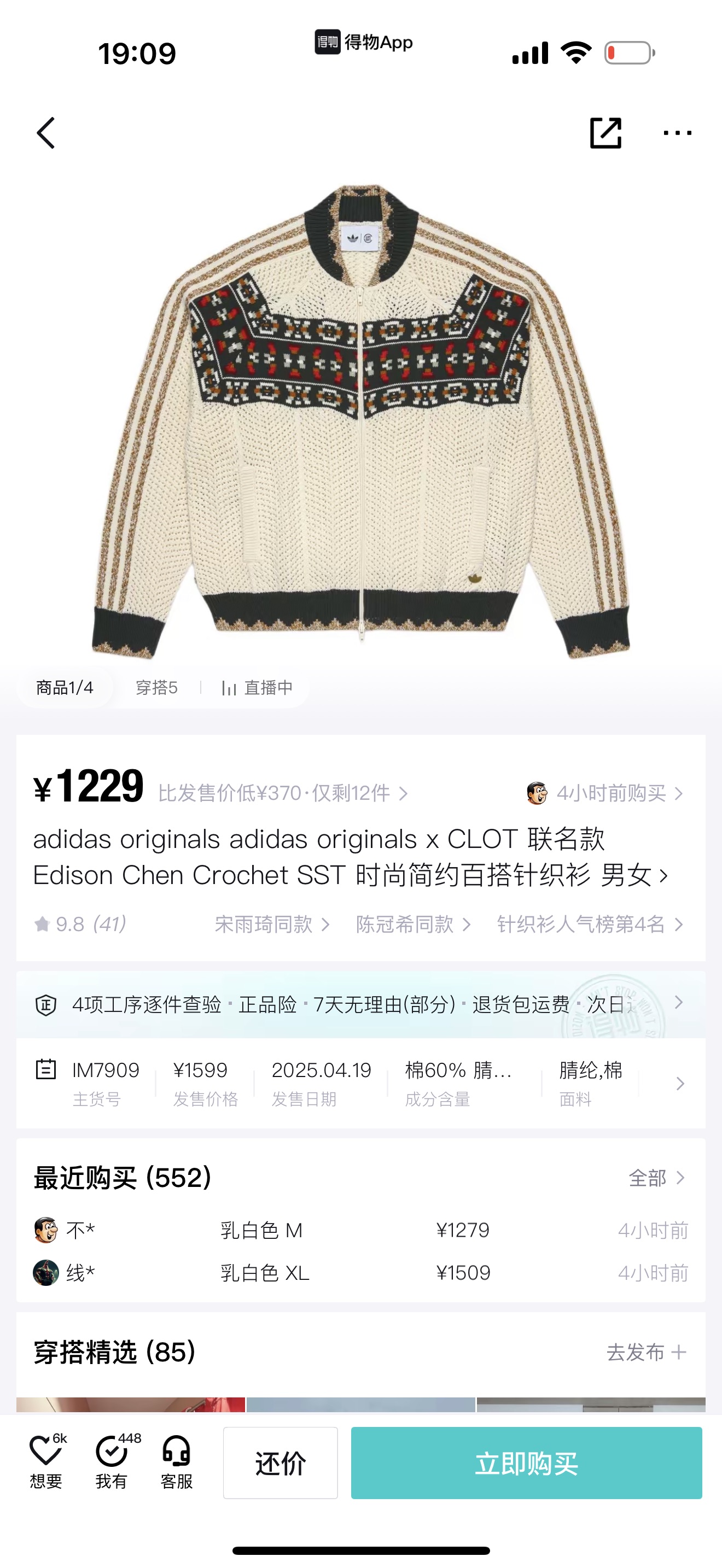Open the three-dot overflow menu
The height and width of the screenshot is (1568, 722).
[677, 133]
